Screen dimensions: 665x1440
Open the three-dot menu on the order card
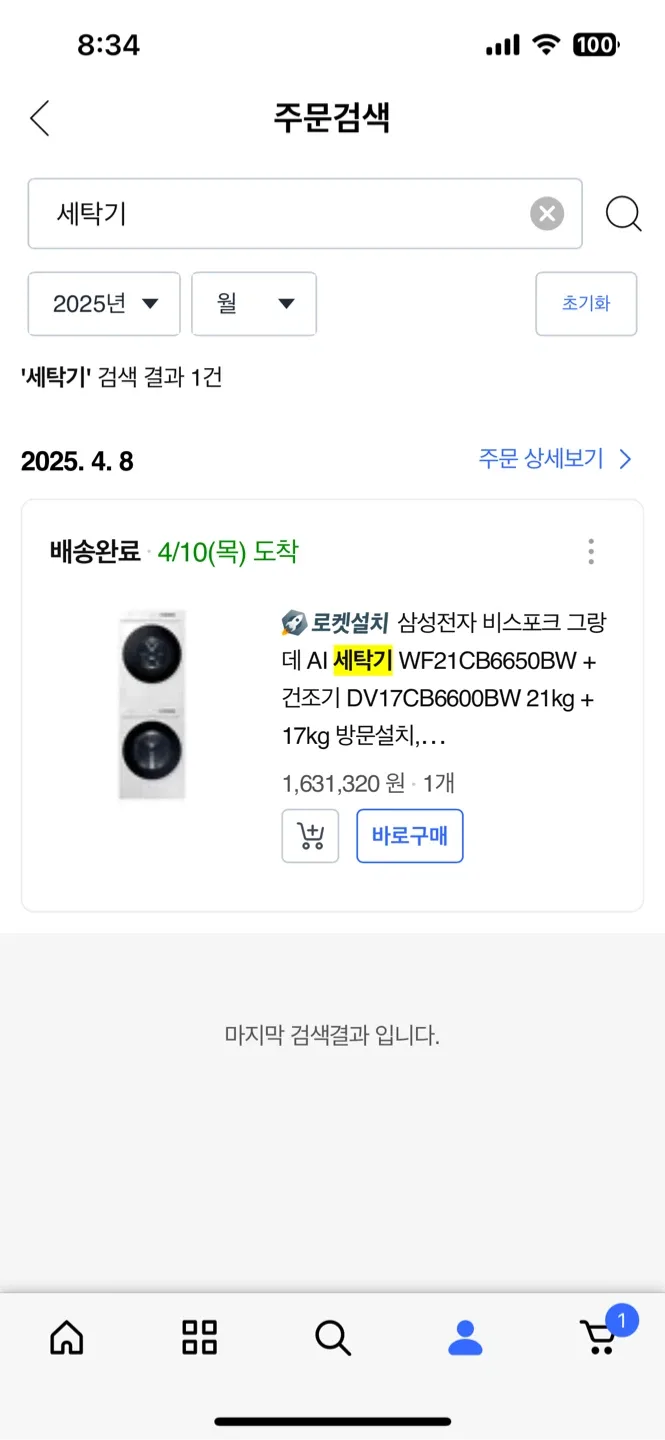pyautogui.click(x=591, y=551)
